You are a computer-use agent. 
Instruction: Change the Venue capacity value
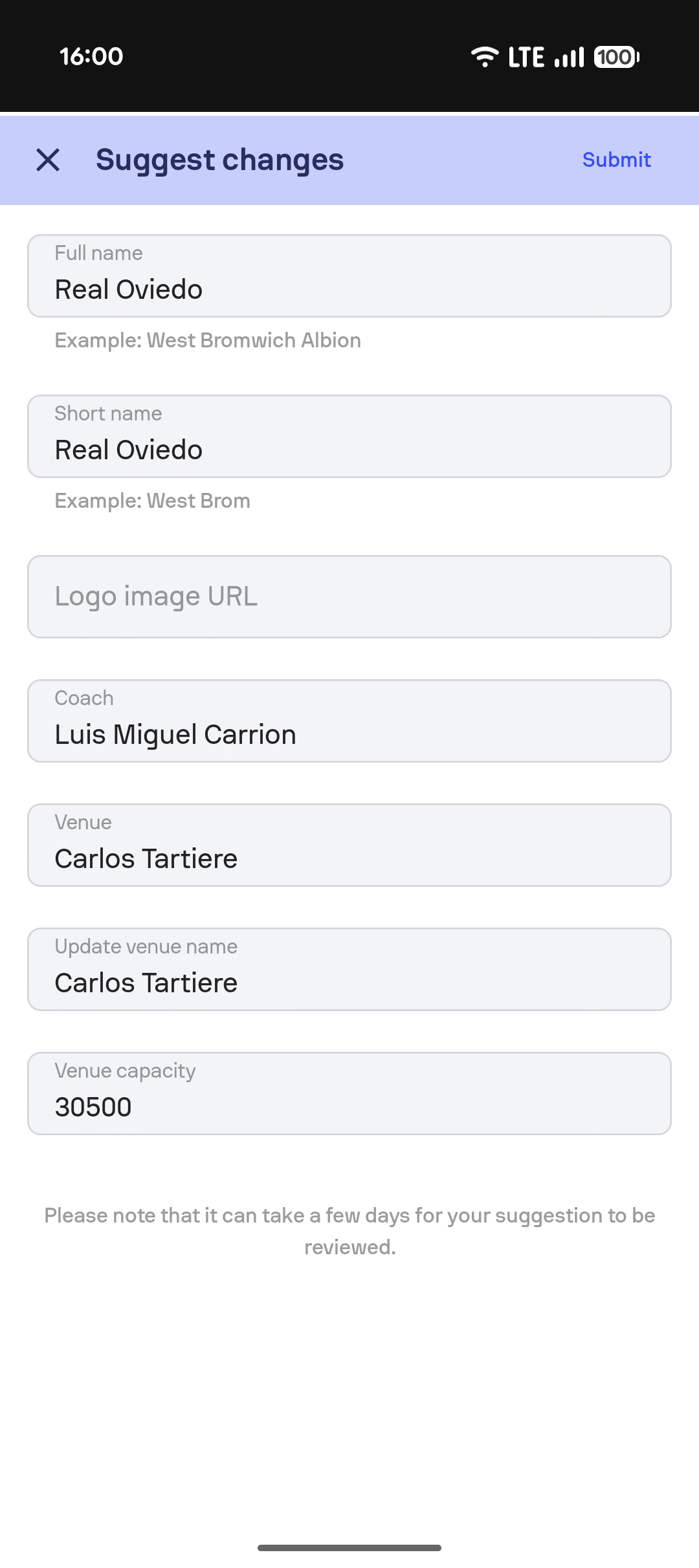pyautogui.click(x=349, y=1093)
